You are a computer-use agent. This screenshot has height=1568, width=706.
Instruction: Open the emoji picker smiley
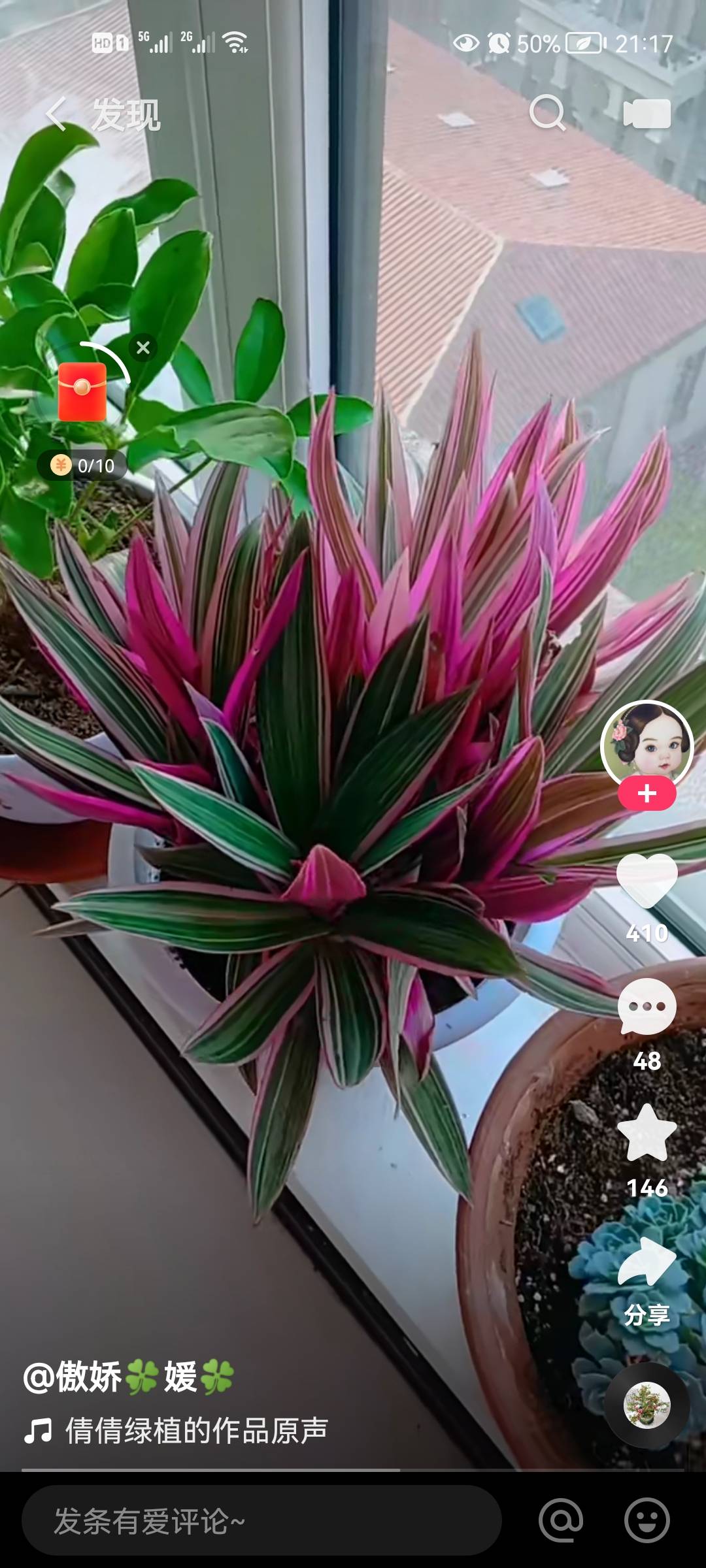click(x=647, y=1520)
